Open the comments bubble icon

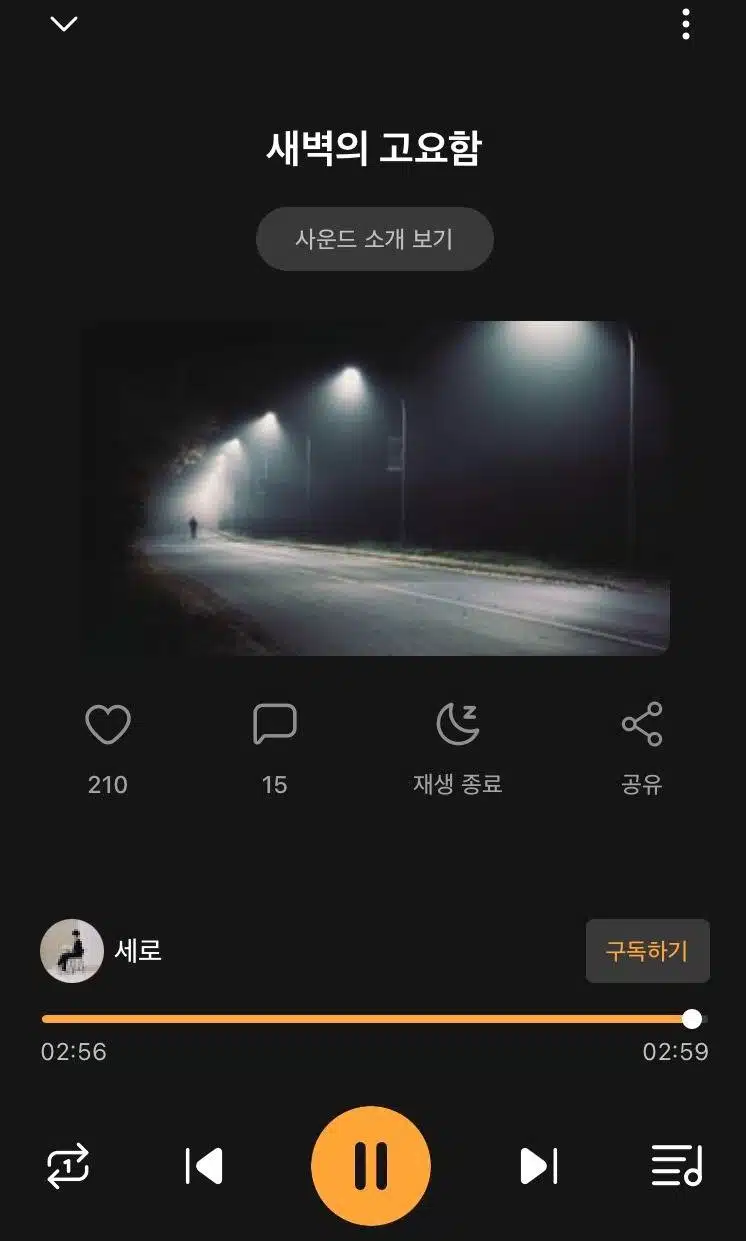point(275,724)
